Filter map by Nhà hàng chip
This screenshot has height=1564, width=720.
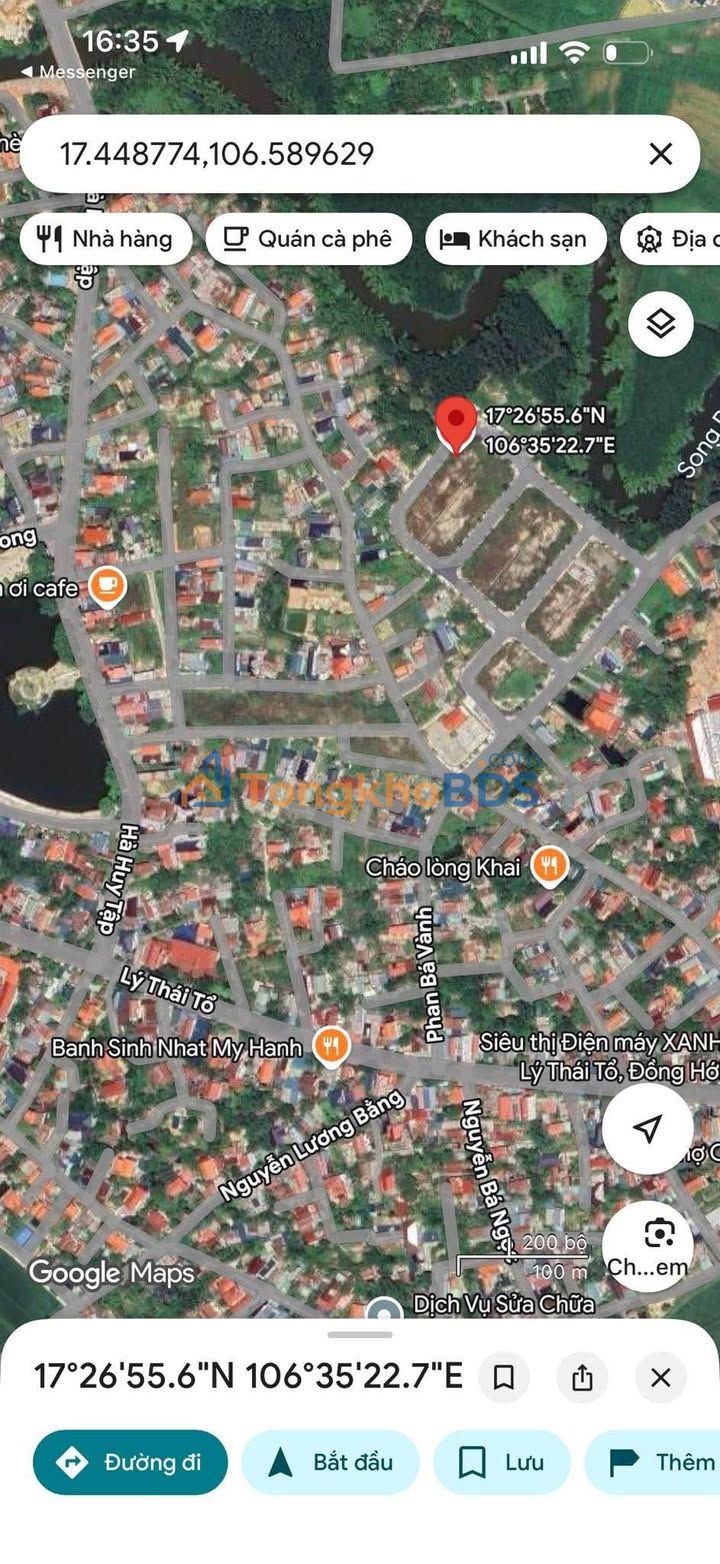coord(105,239)
